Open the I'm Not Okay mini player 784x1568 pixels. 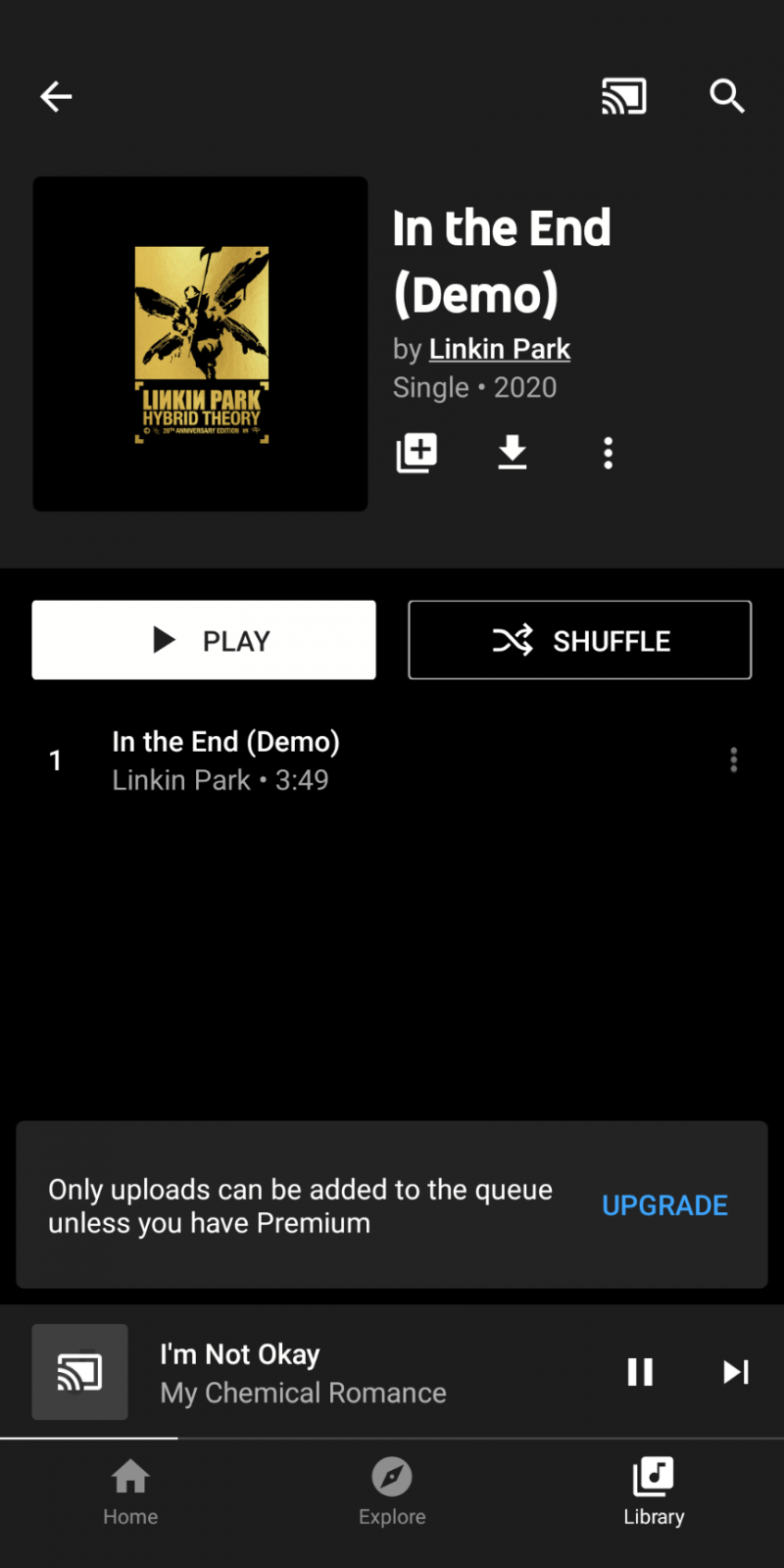click(304, 1372)
